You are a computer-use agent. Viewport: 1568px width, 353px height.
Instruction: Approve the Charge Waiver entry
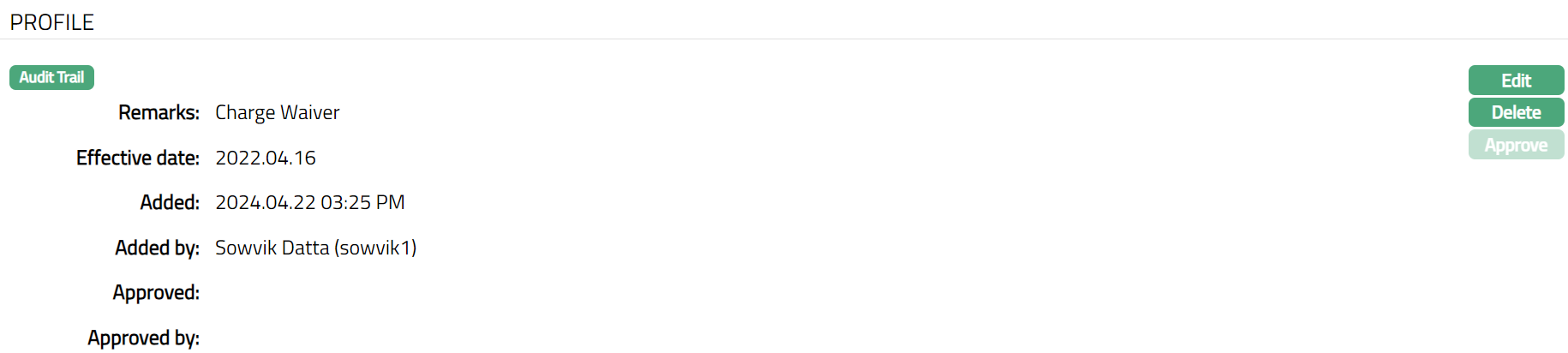point(1515,145)
